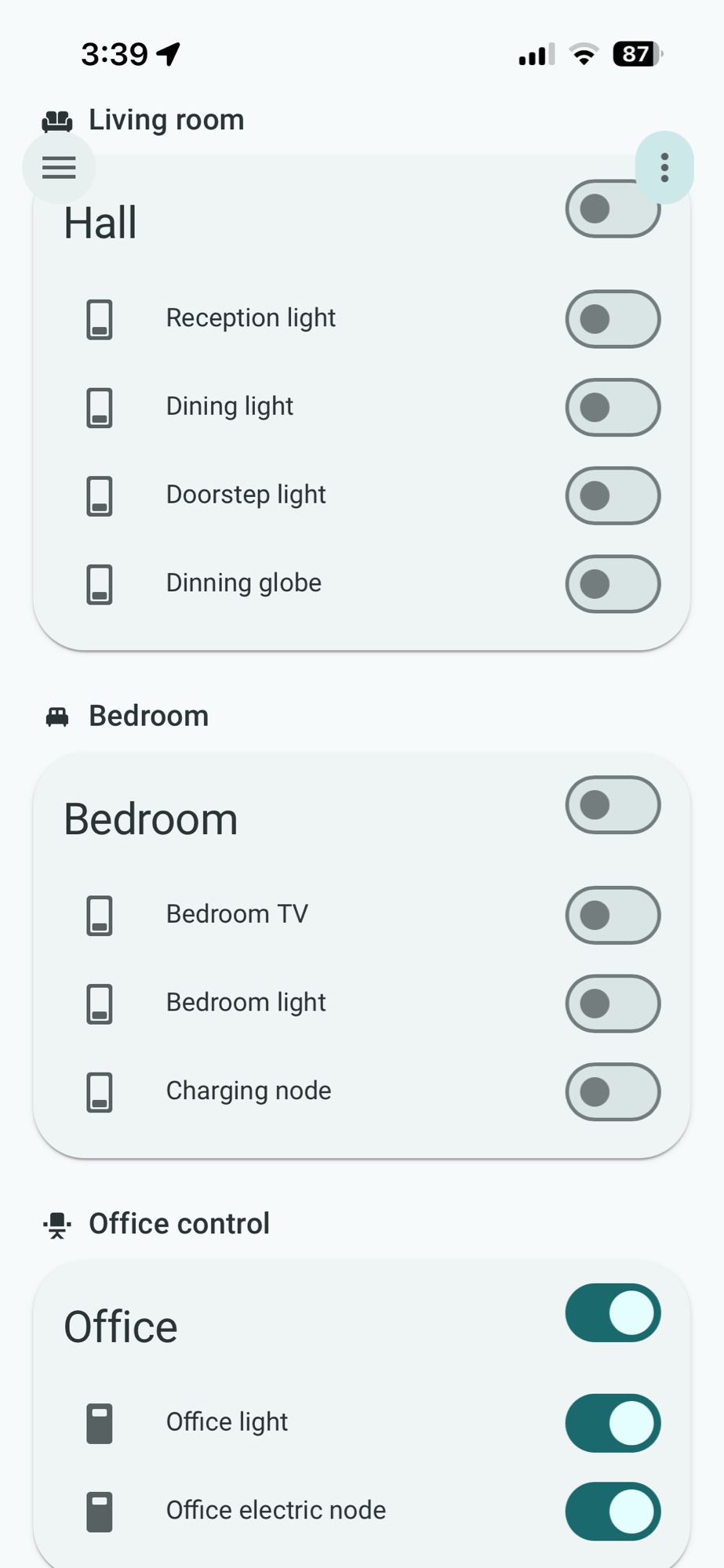Select the Reception light device icon
The image size is (724, 1568).
tap(99, 319)
